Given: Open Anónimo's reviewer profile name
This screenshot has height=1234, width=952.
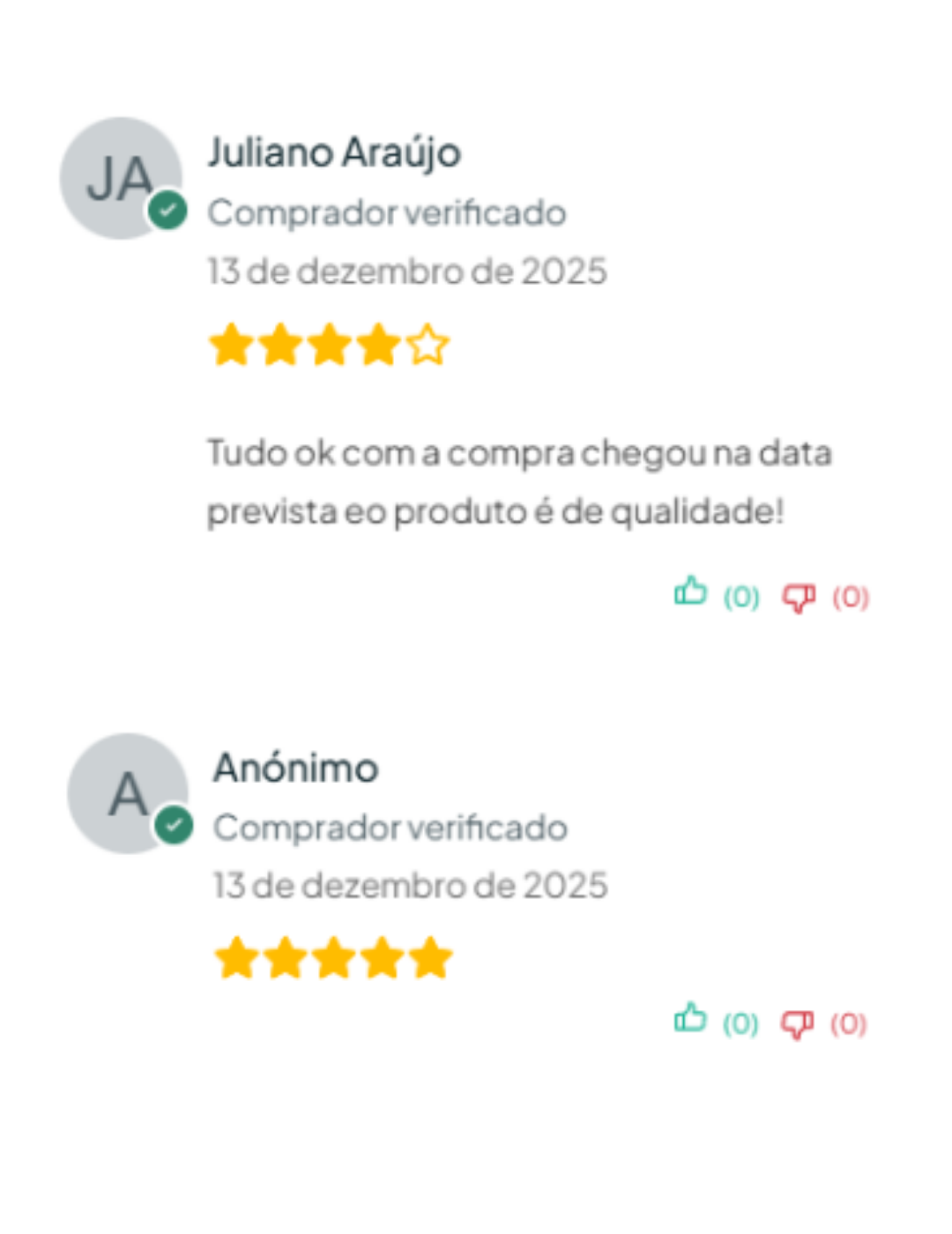Looking at the screenshot, I should (295, 768).
